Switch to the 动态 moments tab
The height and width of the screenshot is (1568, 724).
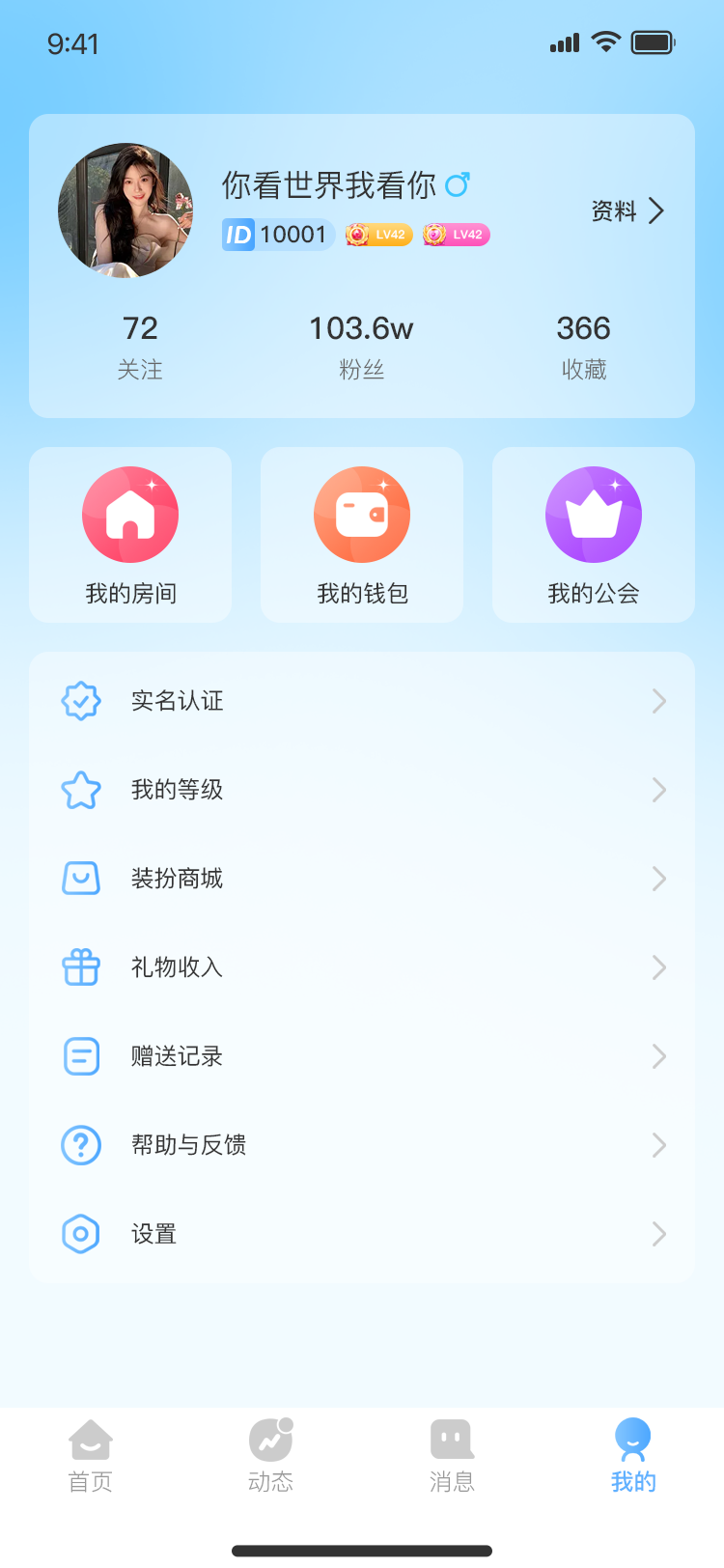271,1456
